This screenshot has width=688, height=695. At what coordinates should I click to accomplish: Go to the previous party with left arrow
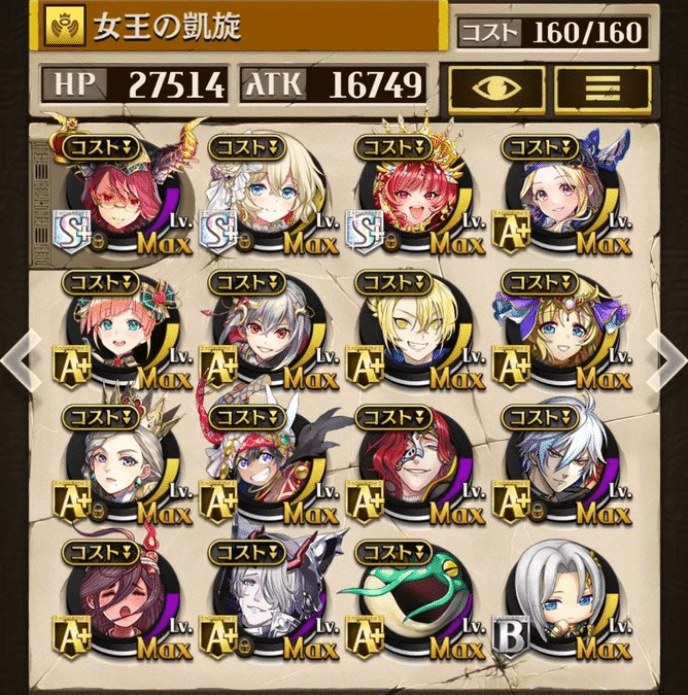22,357
